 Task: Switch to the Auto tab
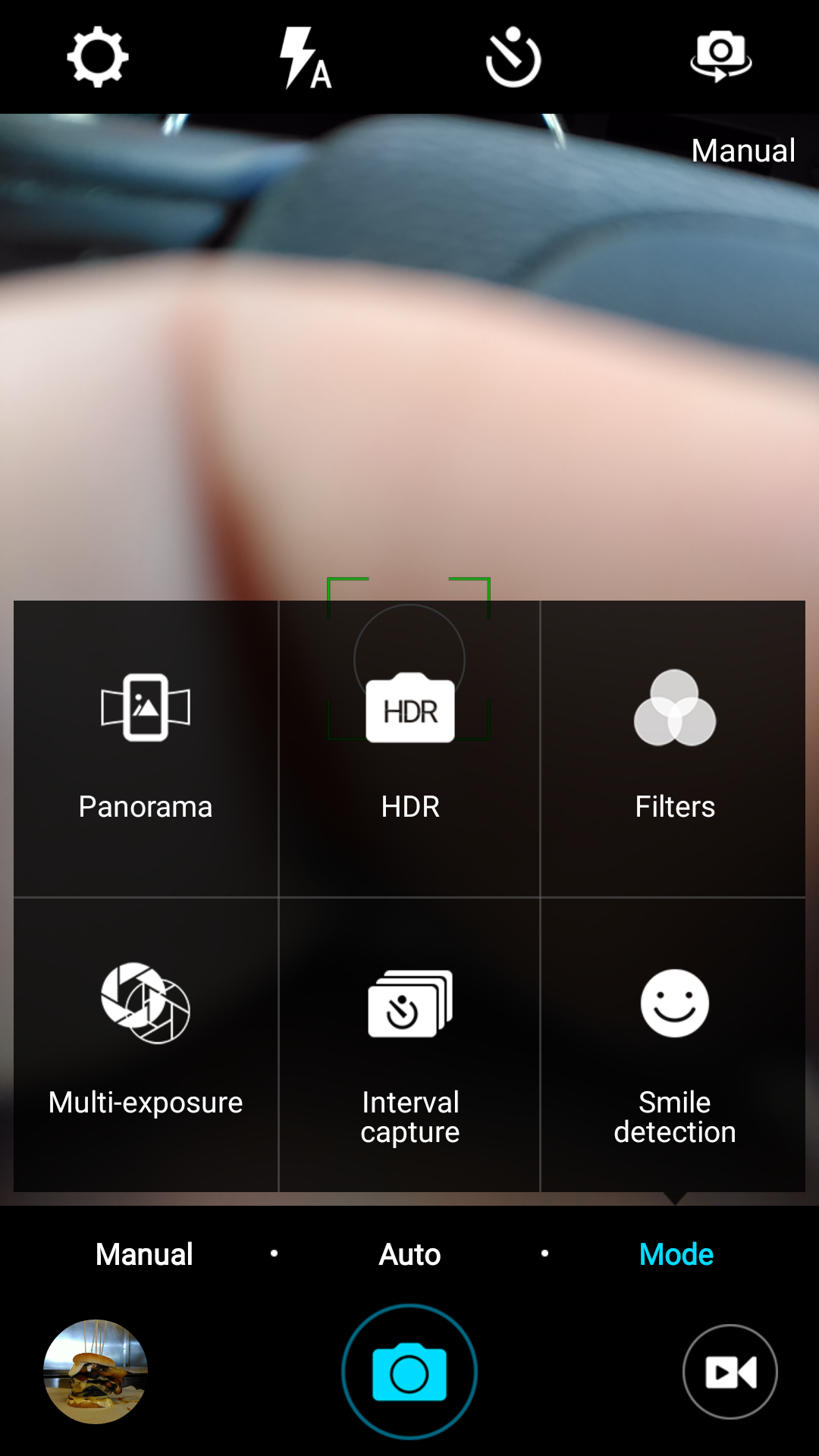(x=409, y=1254)
